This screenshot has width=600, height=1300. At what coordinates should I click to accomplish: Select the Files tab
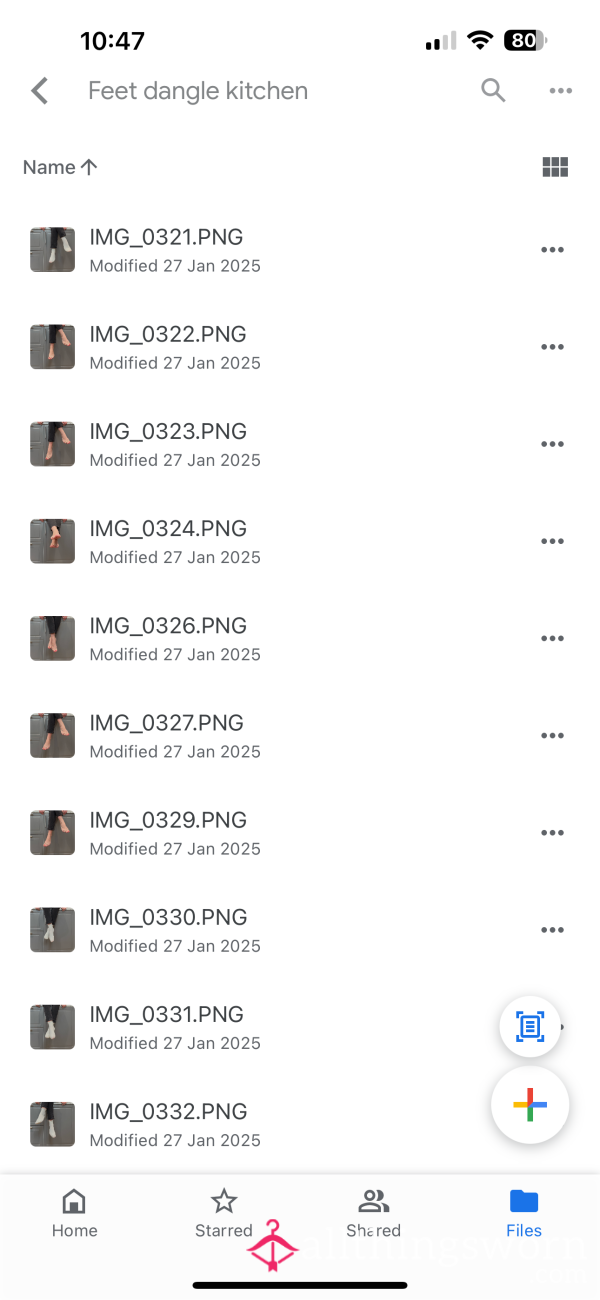point(523,1214)
